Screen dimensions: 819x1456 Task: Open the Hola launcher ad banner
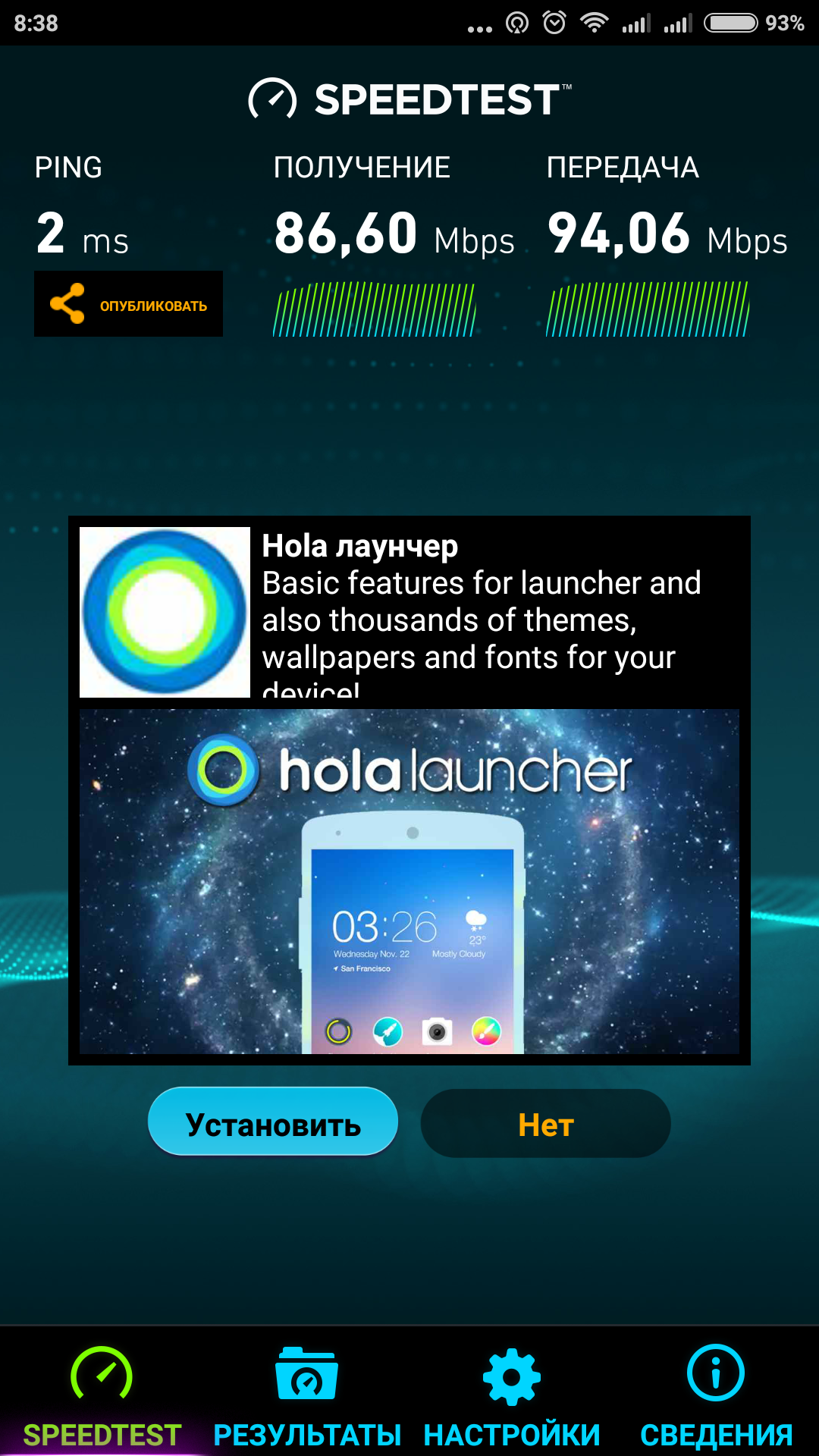[409, 880]
